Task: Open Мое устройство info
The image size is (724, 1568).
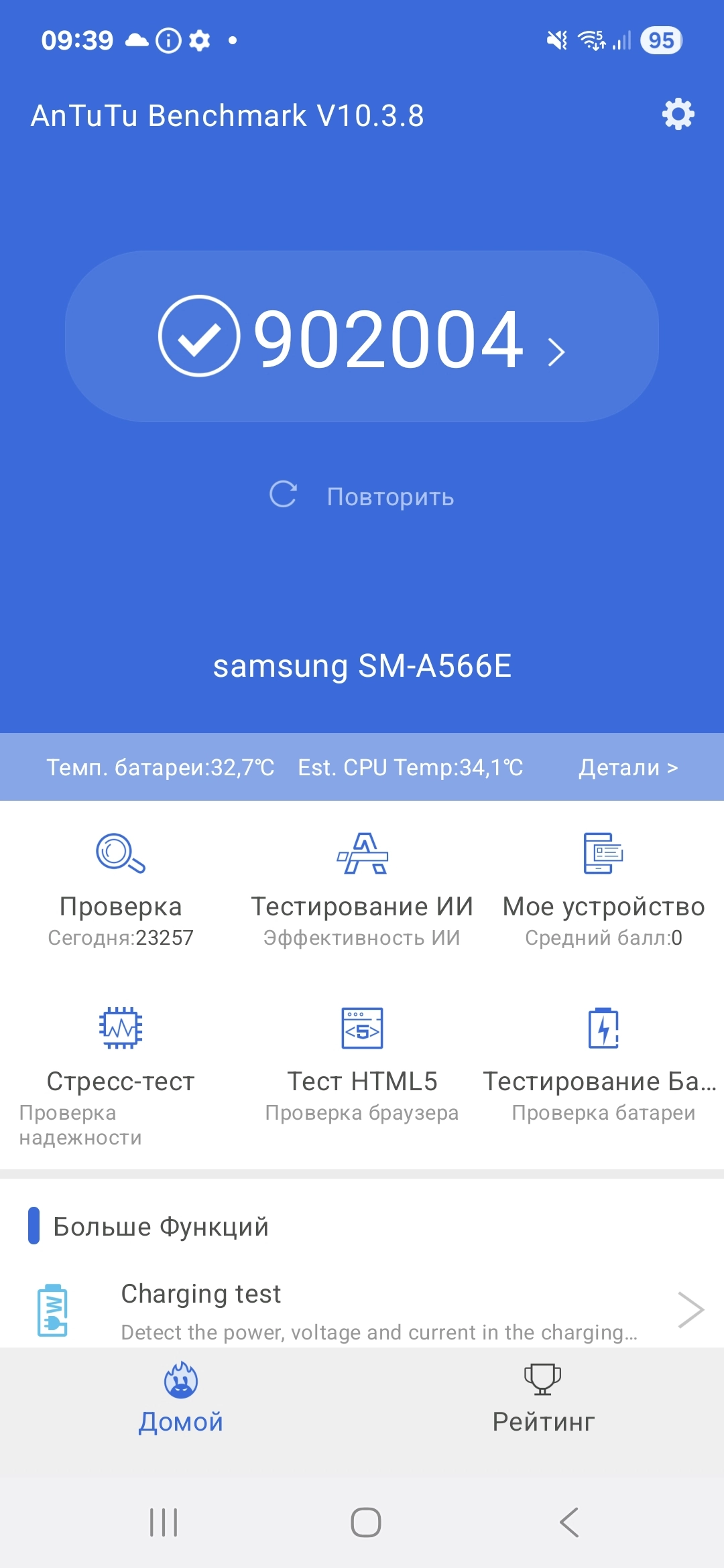Action: pyautogui.click(x=603, y=889)
